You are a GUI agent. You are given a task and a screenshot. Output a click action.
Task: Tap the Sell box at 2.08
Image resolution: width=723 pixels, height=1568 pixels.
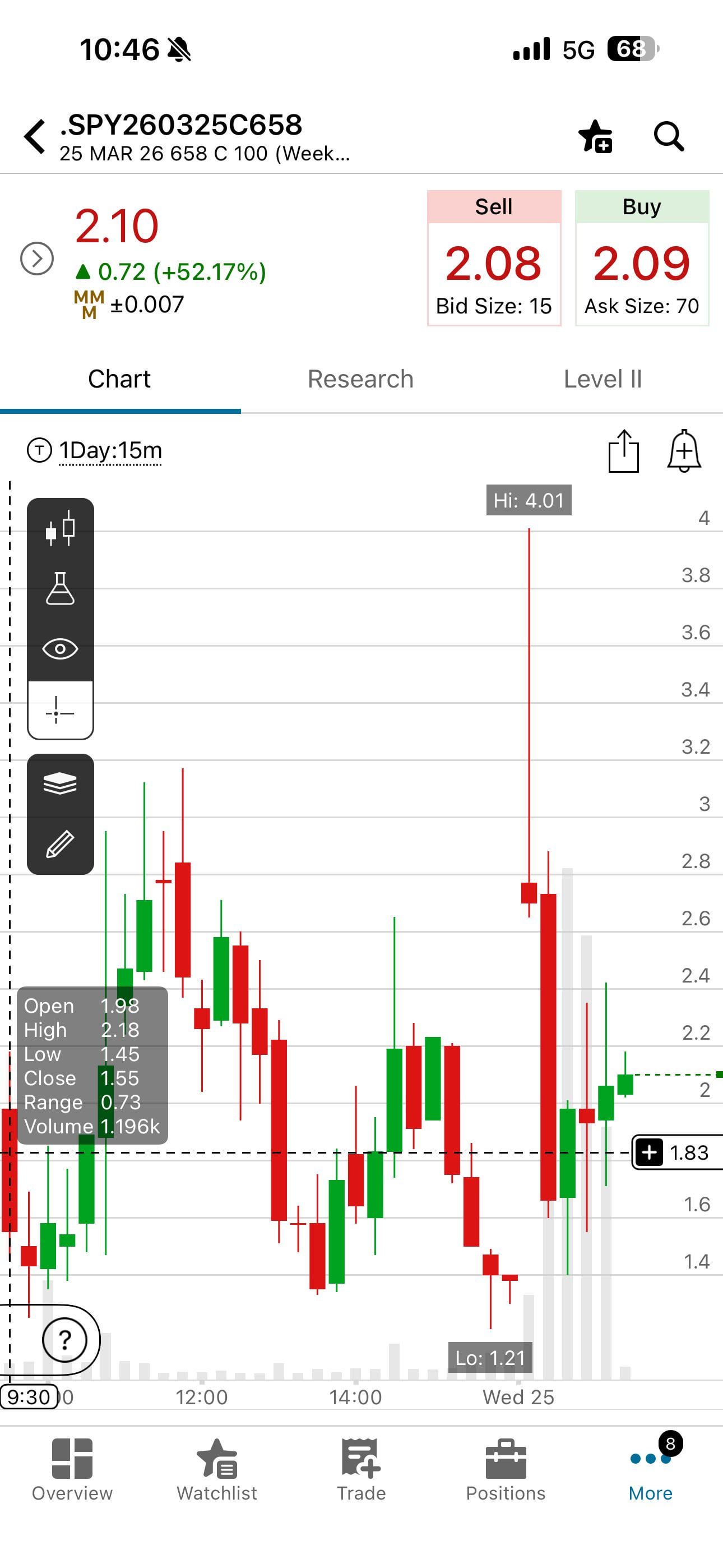click(494, 259)
